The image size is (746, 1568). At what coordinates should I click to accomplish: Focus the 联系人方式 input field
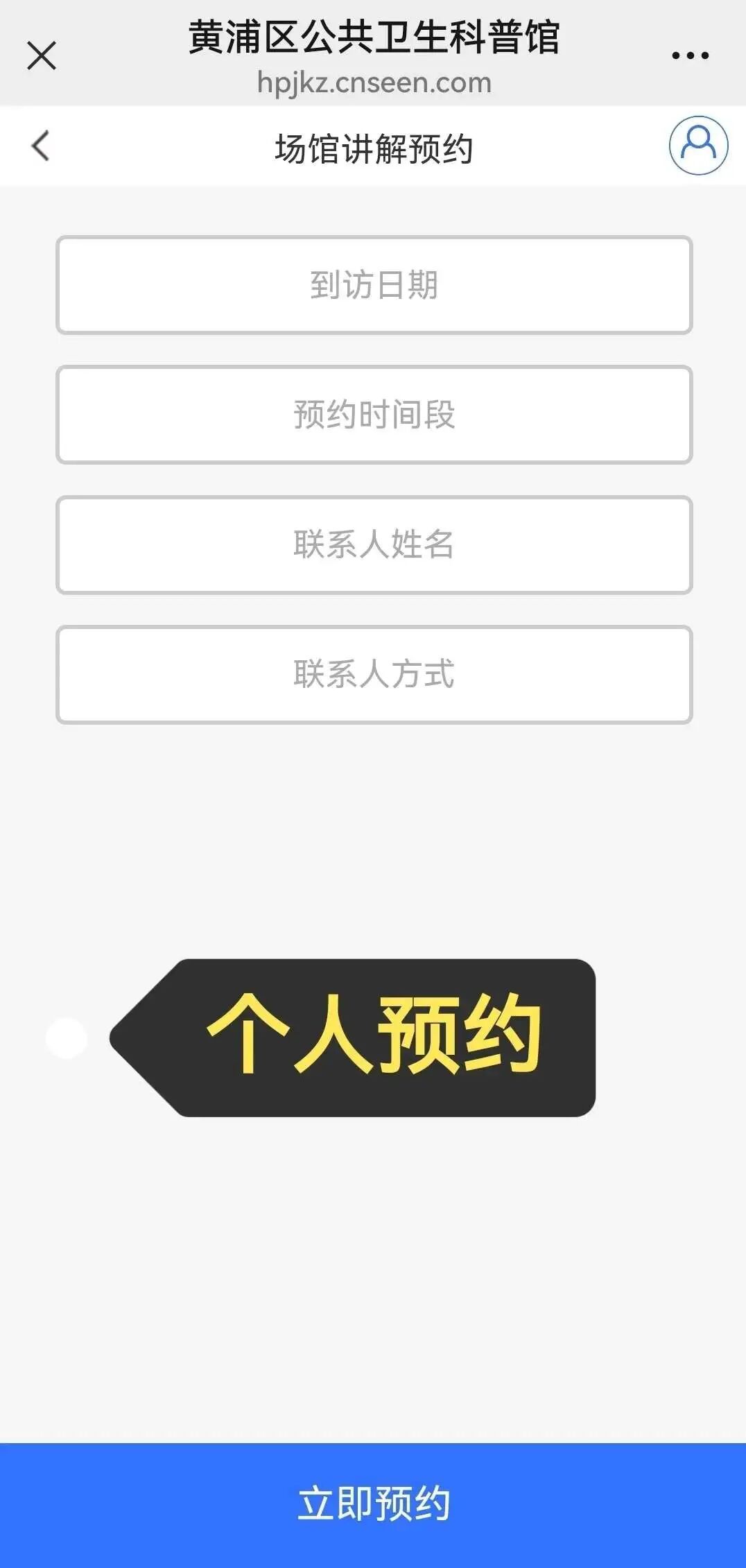pyautogui.click(x=374, y=674)
